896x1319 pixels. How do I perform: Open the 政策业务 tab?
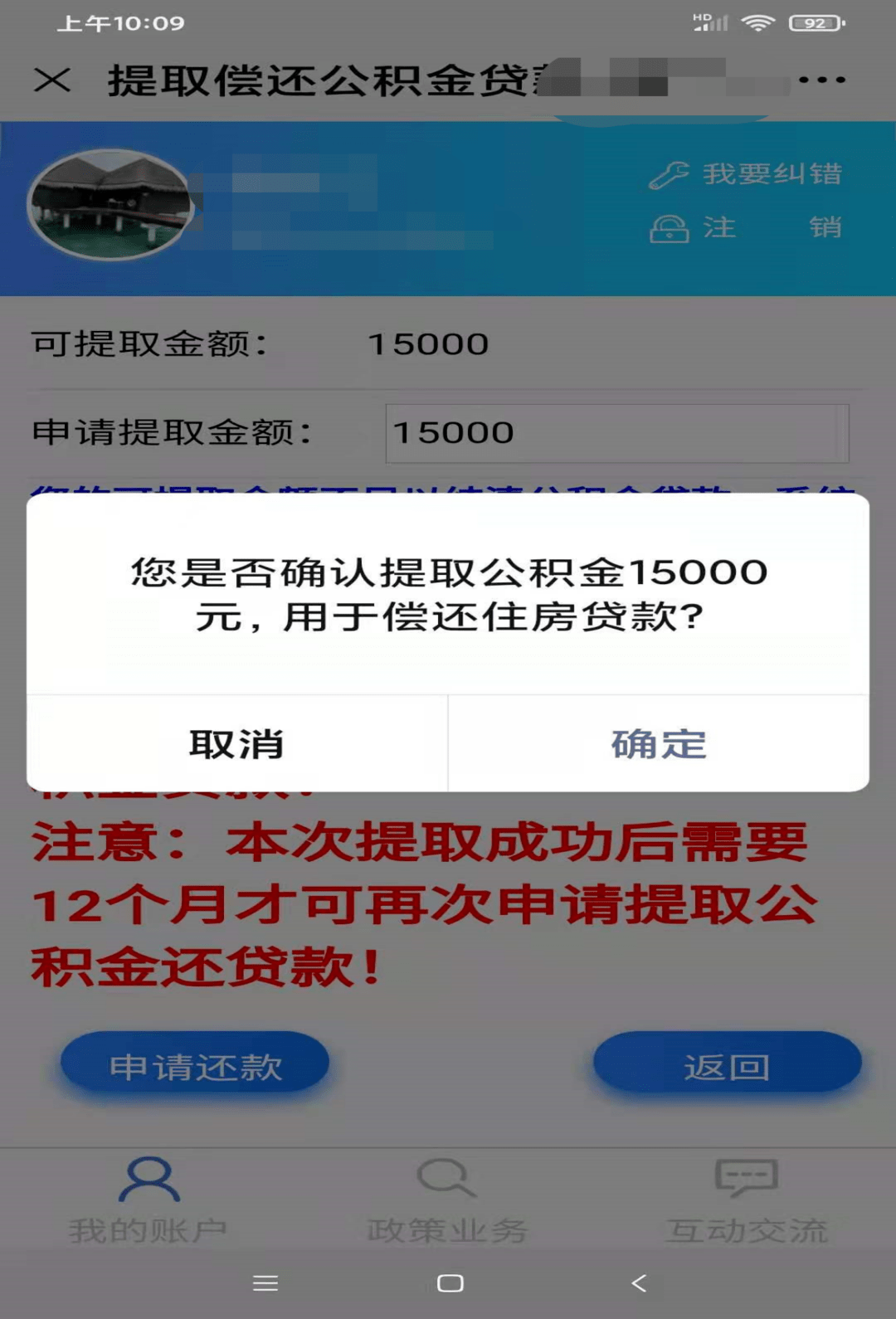click(447, 1200)
